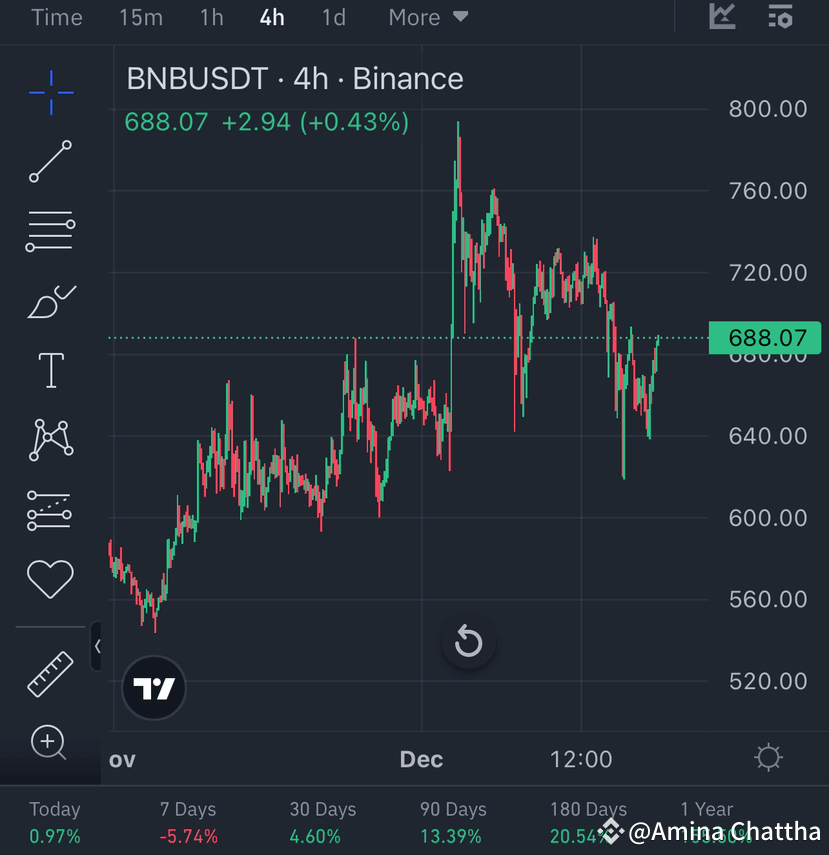
Task: Tap the chart refresh button
Action: pos(468,642)
